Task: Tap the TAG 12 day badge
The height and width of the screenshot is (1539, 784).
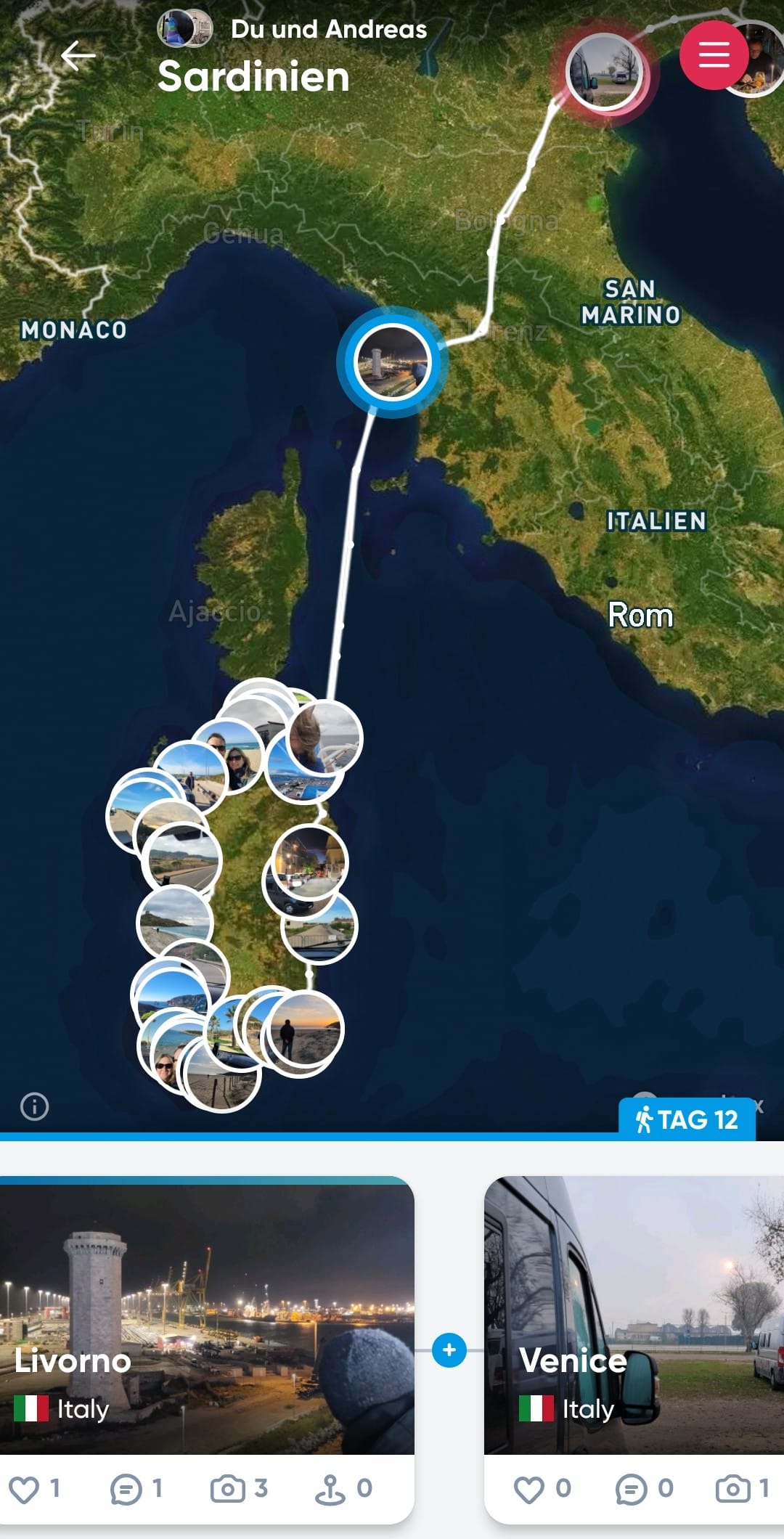Action: click(x=687, y=1119)
